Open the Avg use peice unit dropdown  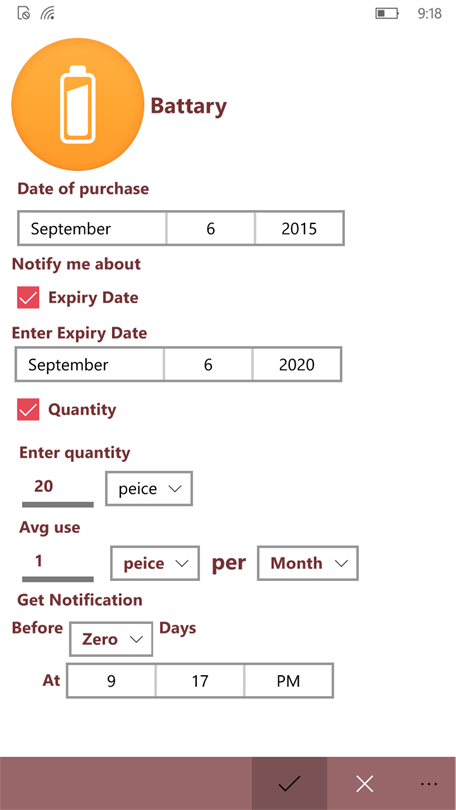coord(155,563)
